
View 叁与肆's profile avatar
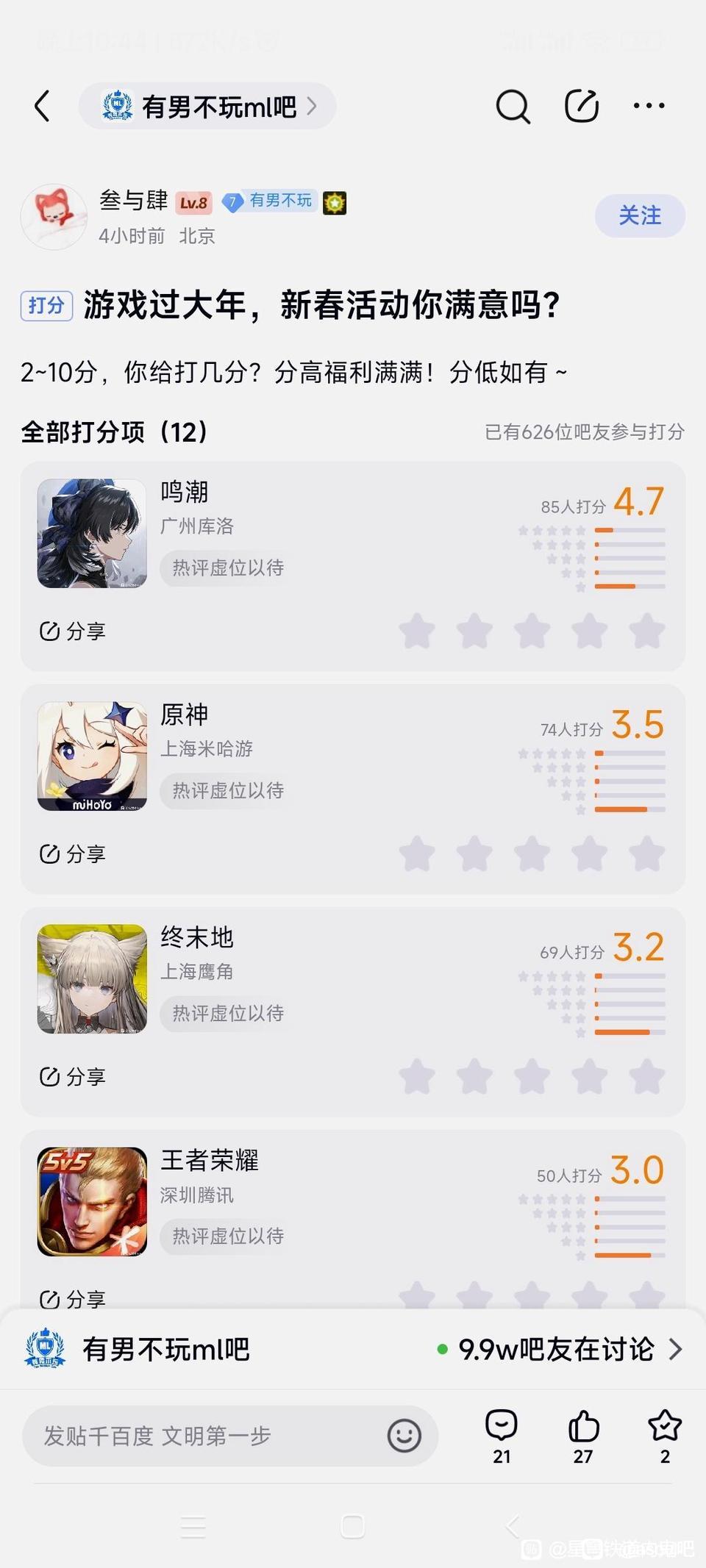coord(54,217)
